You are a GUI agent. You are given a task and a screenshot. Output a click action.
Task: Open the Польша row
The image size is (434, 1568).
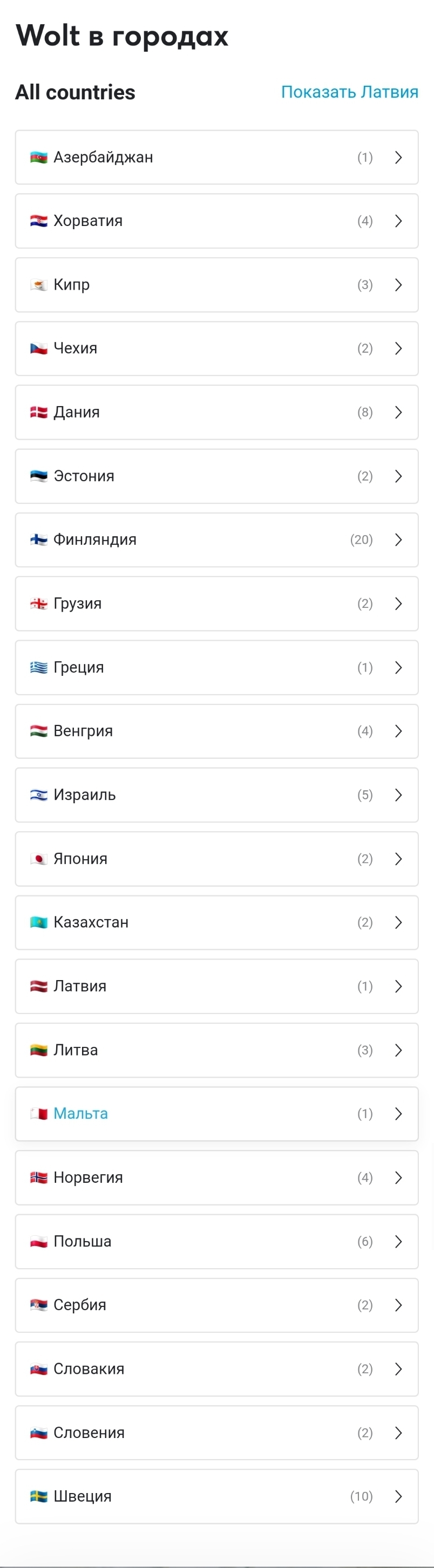(x=216, y=1242)
